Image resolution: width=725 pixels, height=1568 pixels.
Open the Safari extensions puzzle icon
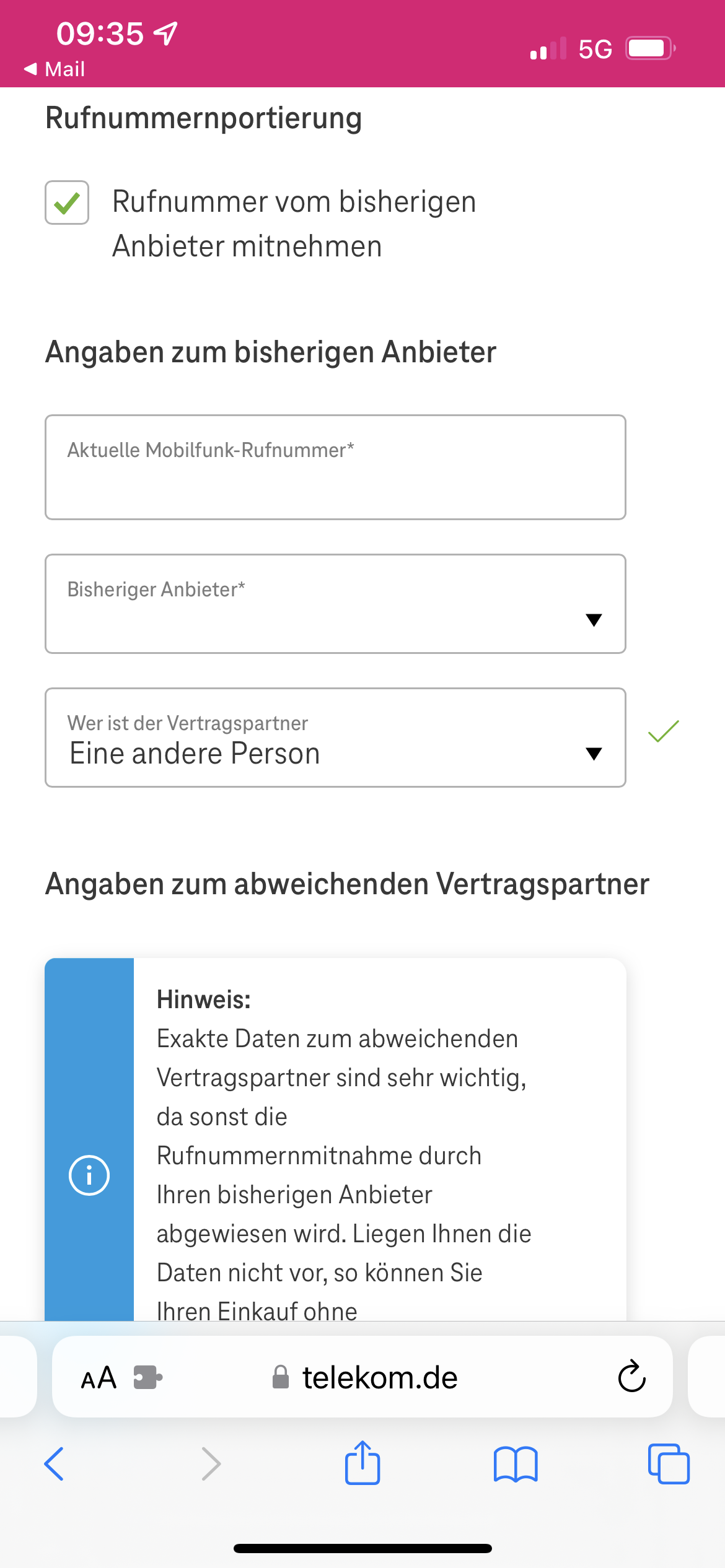147,1378
